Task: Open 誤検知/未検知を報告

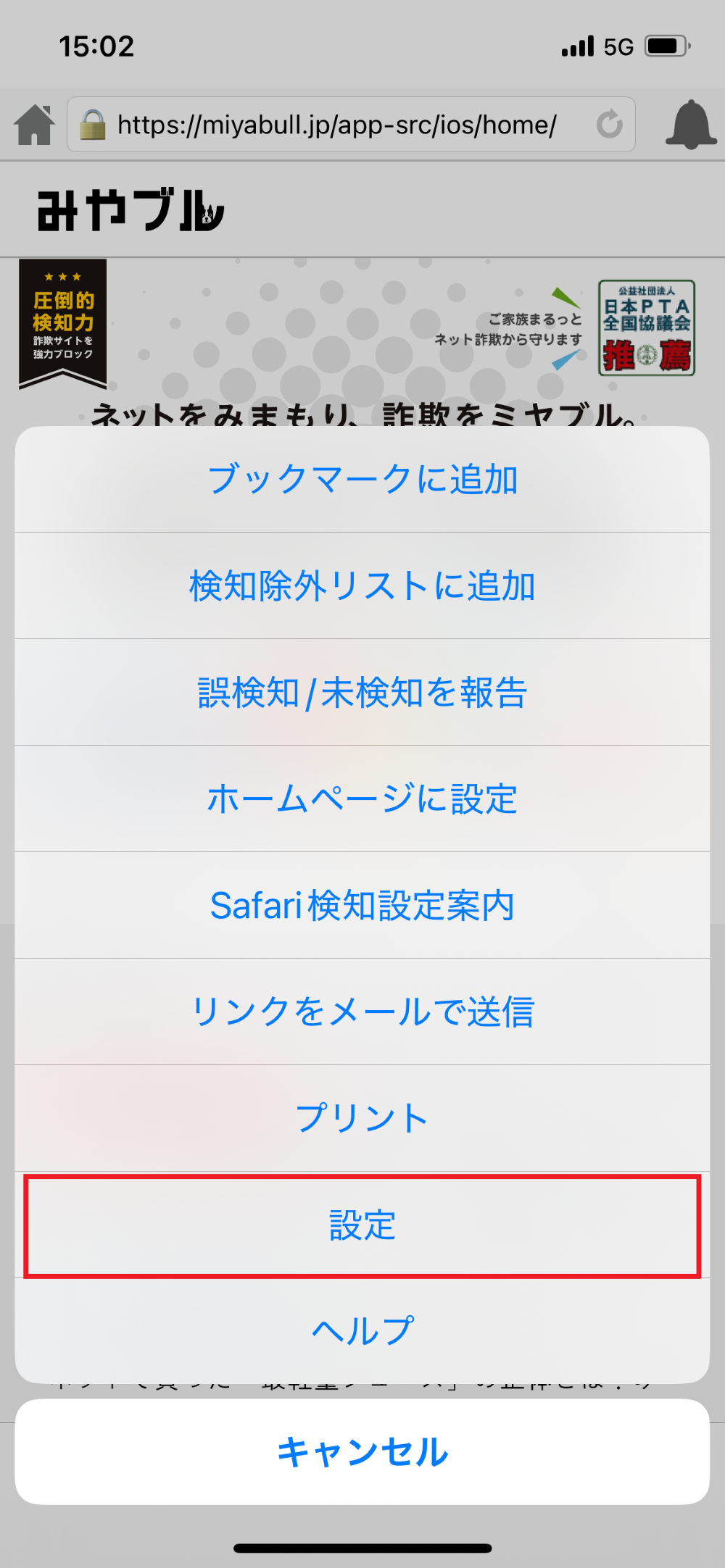Action: pyautogui.click(x=362, y=692)
